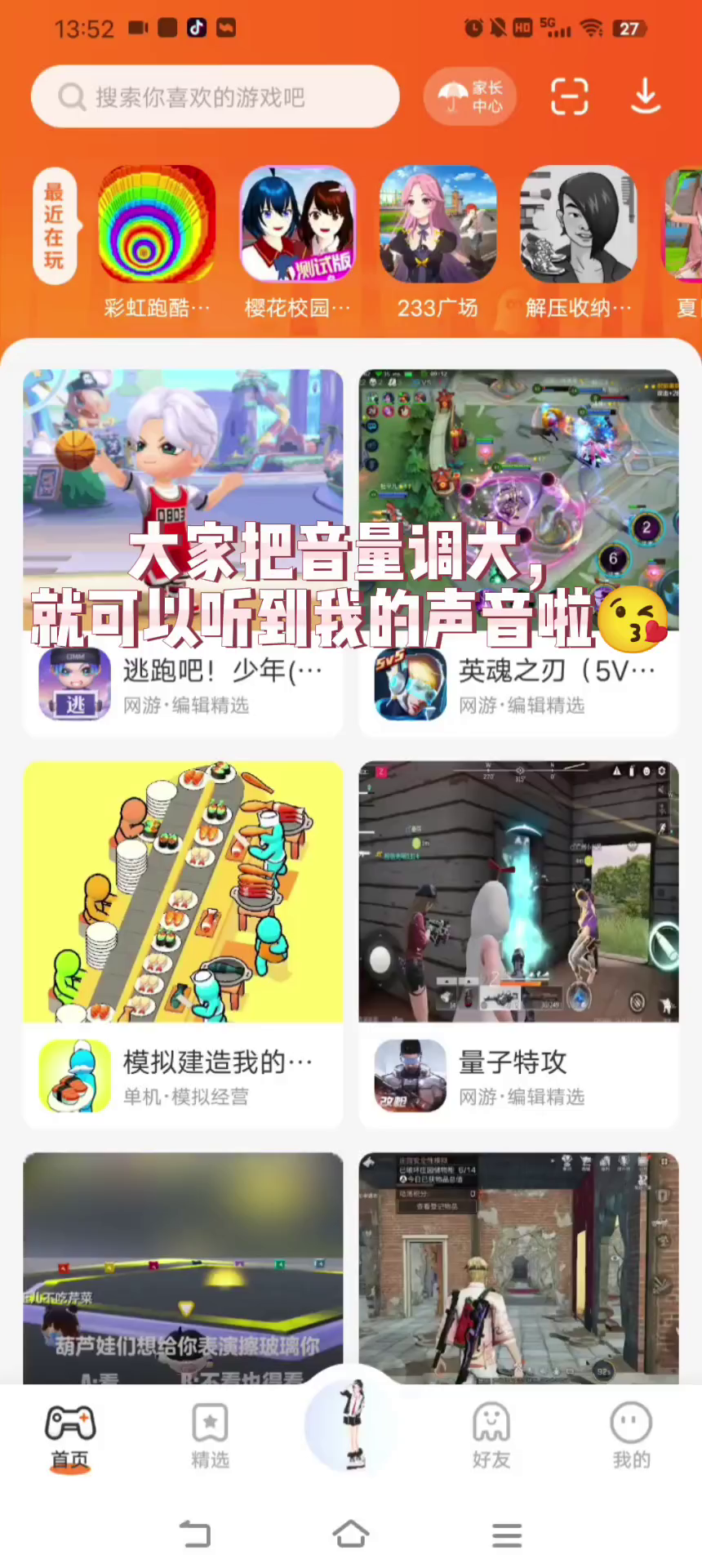Open the 英魂之刃 game card
Viewport: 702px width, 1568px height.
point(518,552)
